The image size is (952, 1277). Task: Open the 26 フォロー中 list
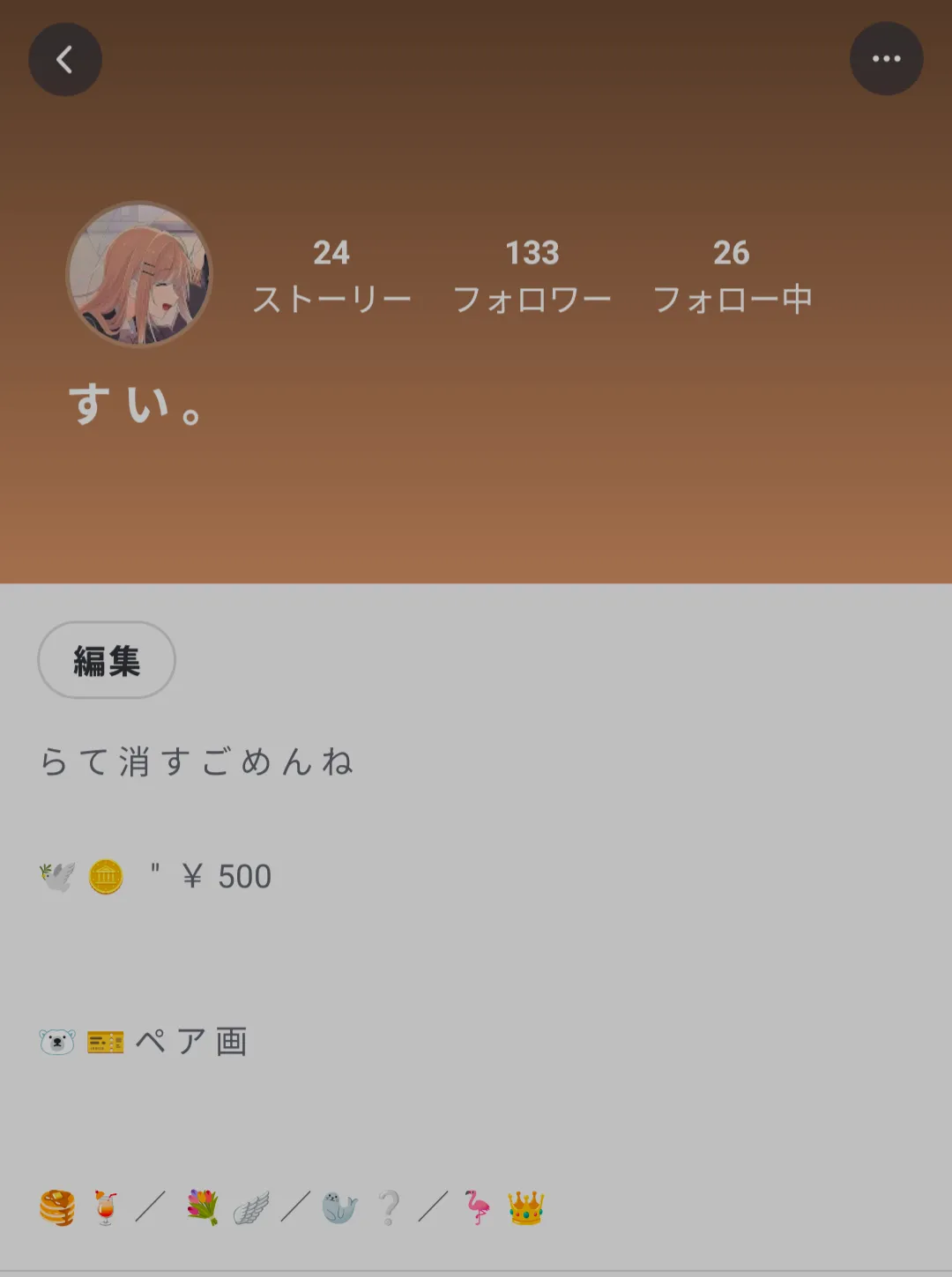click(x=732, y=277)
